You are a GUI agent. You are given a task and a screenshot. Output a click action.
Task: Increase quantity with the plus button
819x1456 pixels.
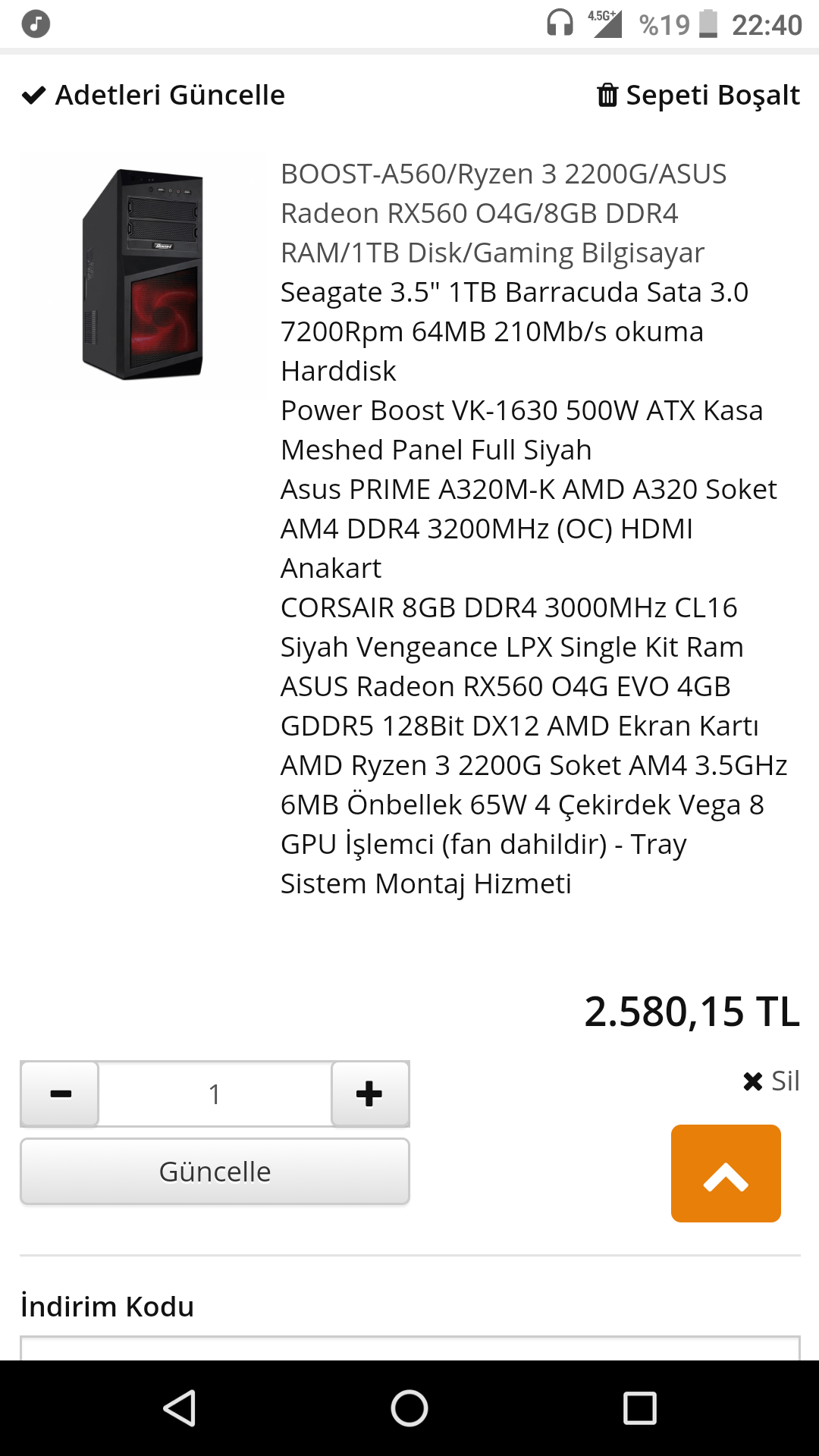369,1094
